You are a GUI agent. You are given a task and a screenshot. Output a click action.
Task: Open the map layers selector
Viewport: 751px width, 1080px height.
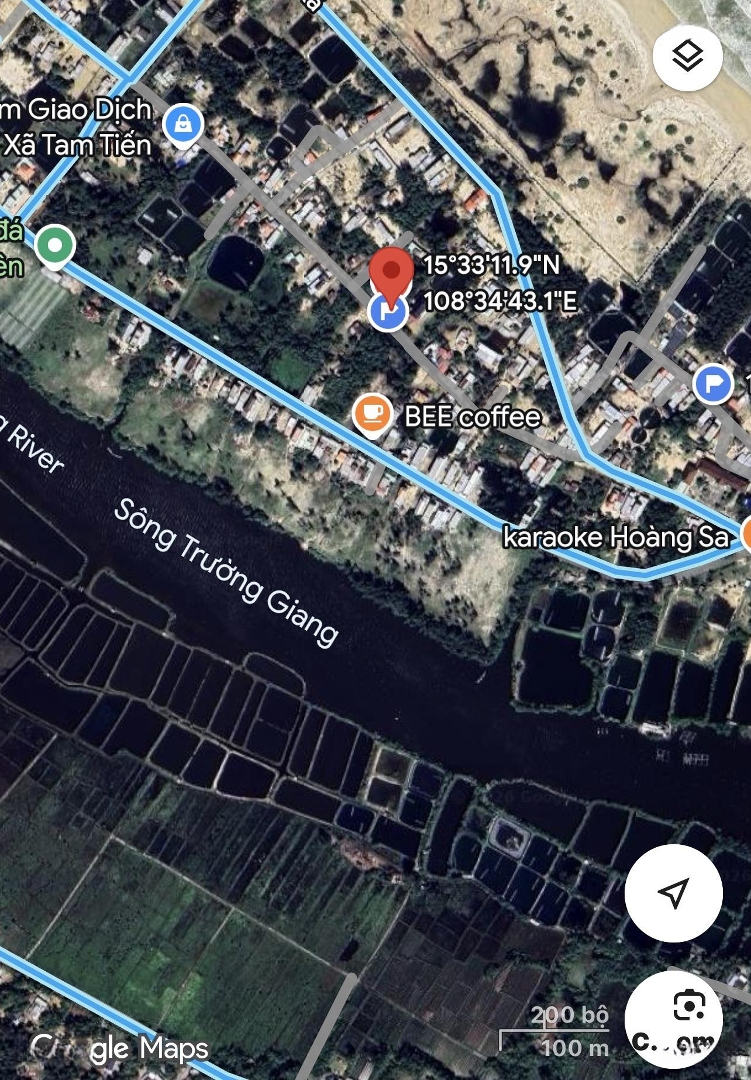point(687,57)
